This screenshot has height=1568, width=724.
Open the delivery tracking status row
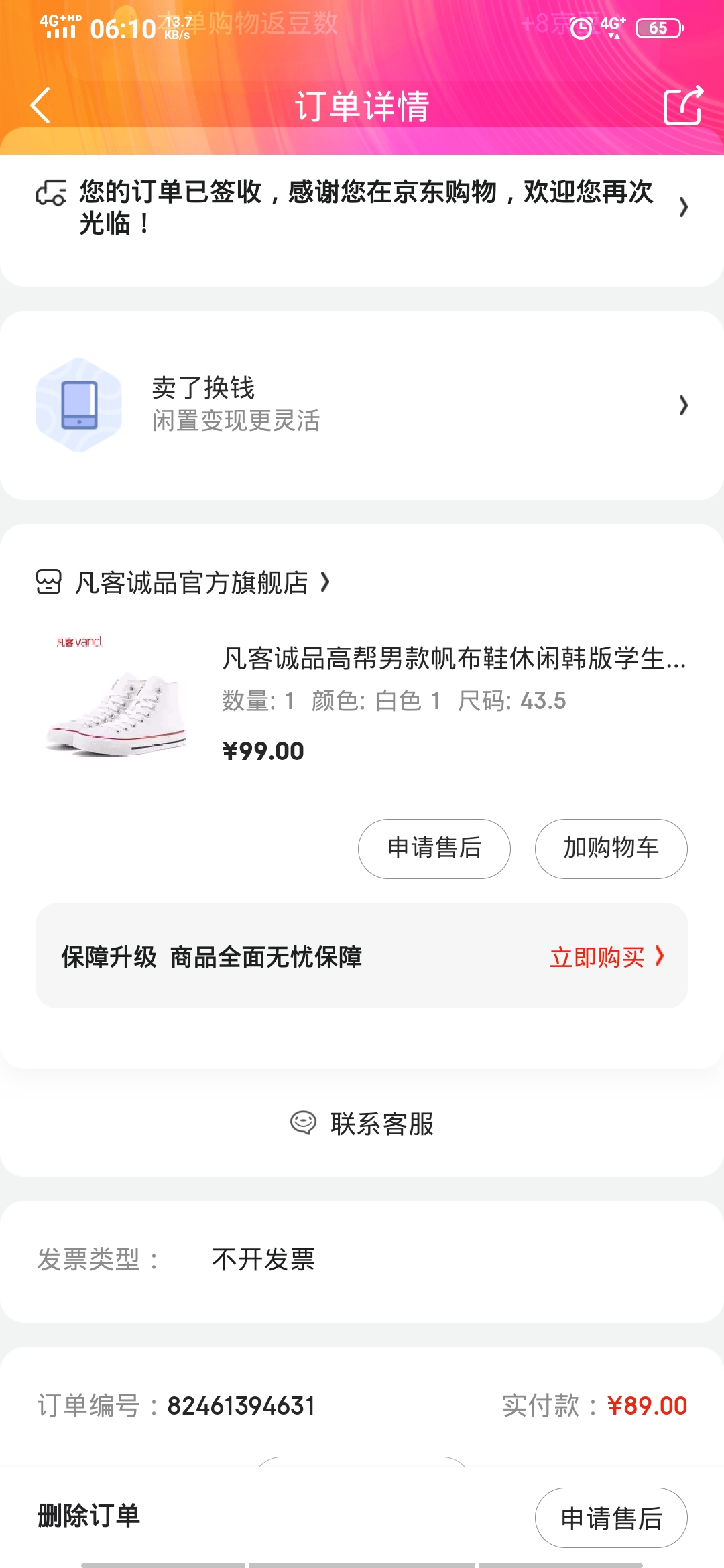pyautogui.click(x=362, y=207)
